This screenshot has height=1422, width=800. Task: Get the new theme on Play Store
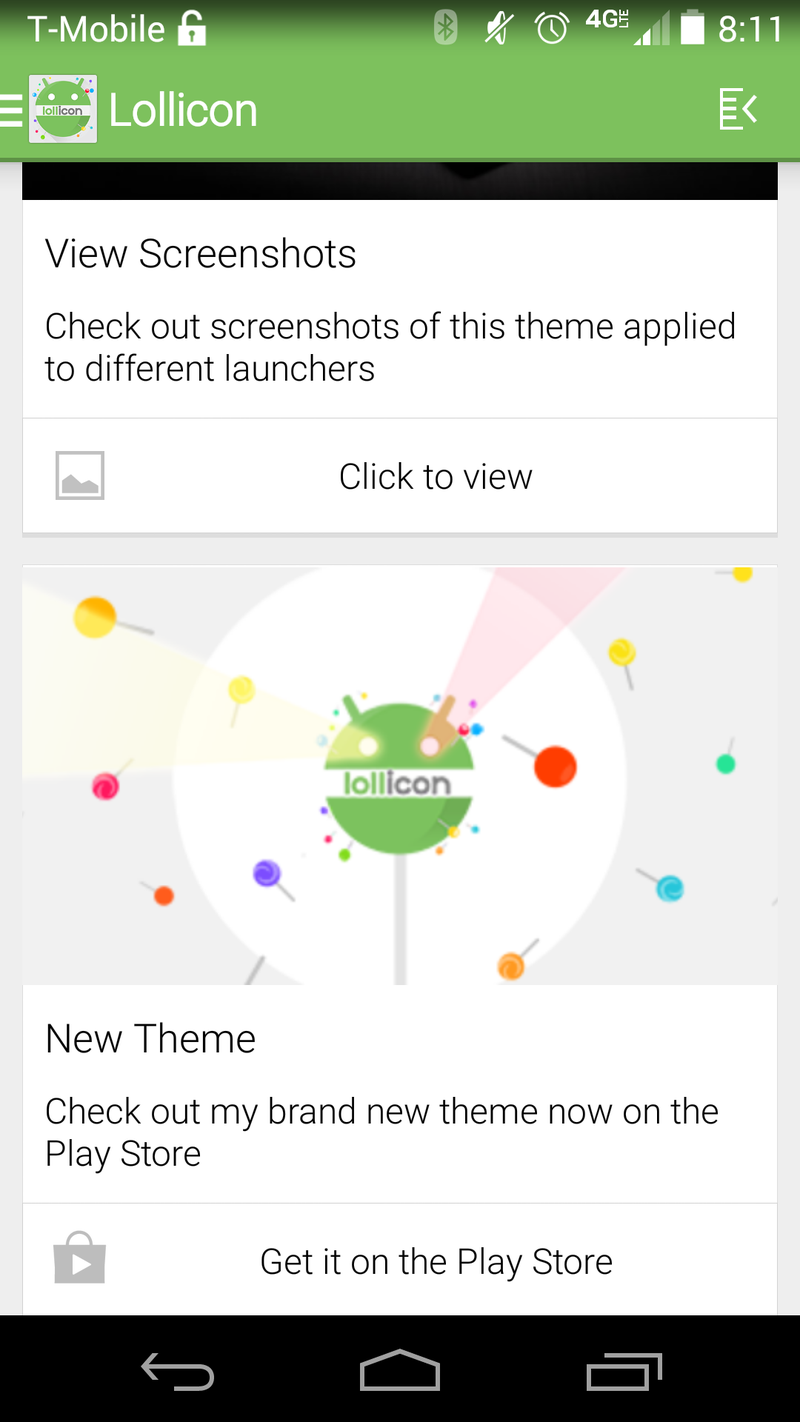click(400, 1260)
